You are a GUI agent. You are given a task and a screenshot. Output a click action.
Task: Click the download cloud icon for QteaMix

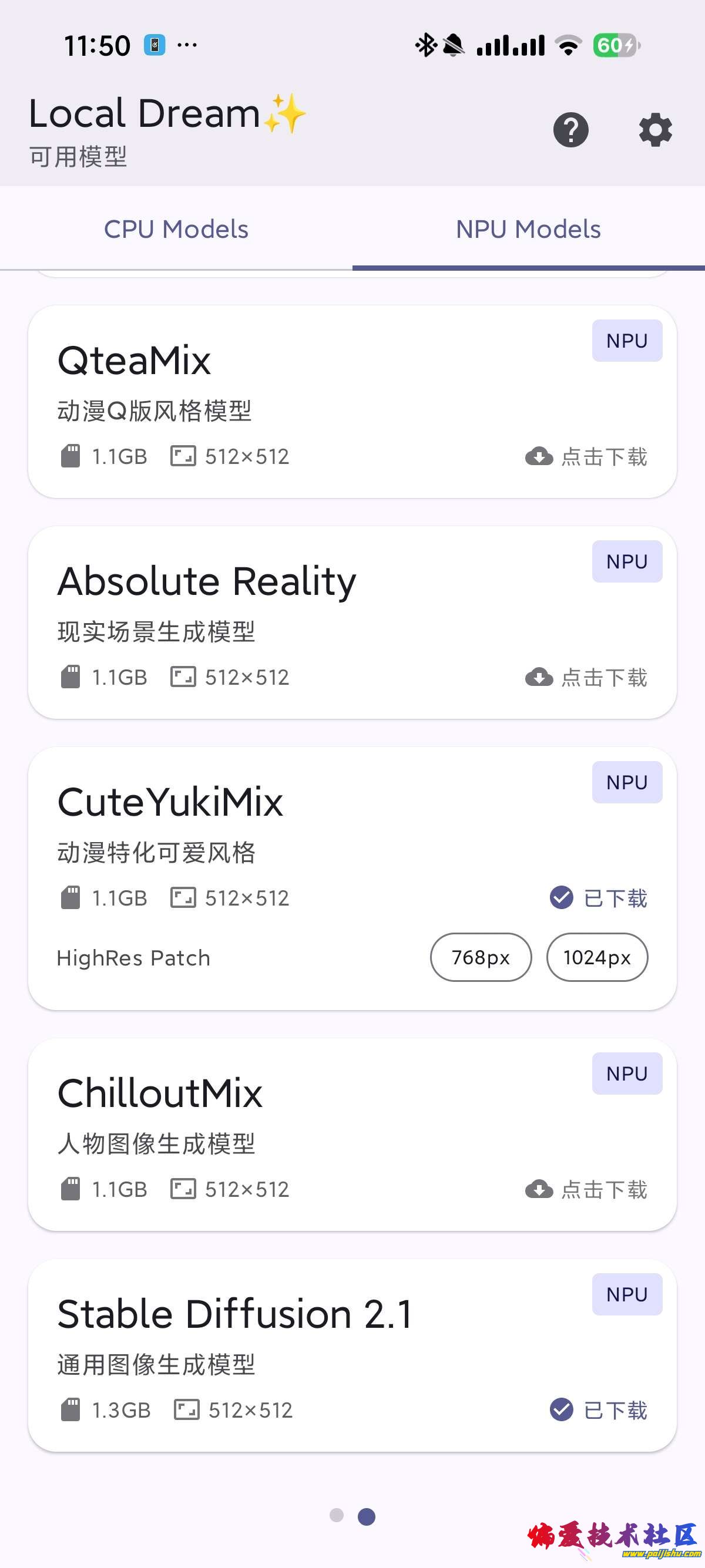(x=538, y=456)
